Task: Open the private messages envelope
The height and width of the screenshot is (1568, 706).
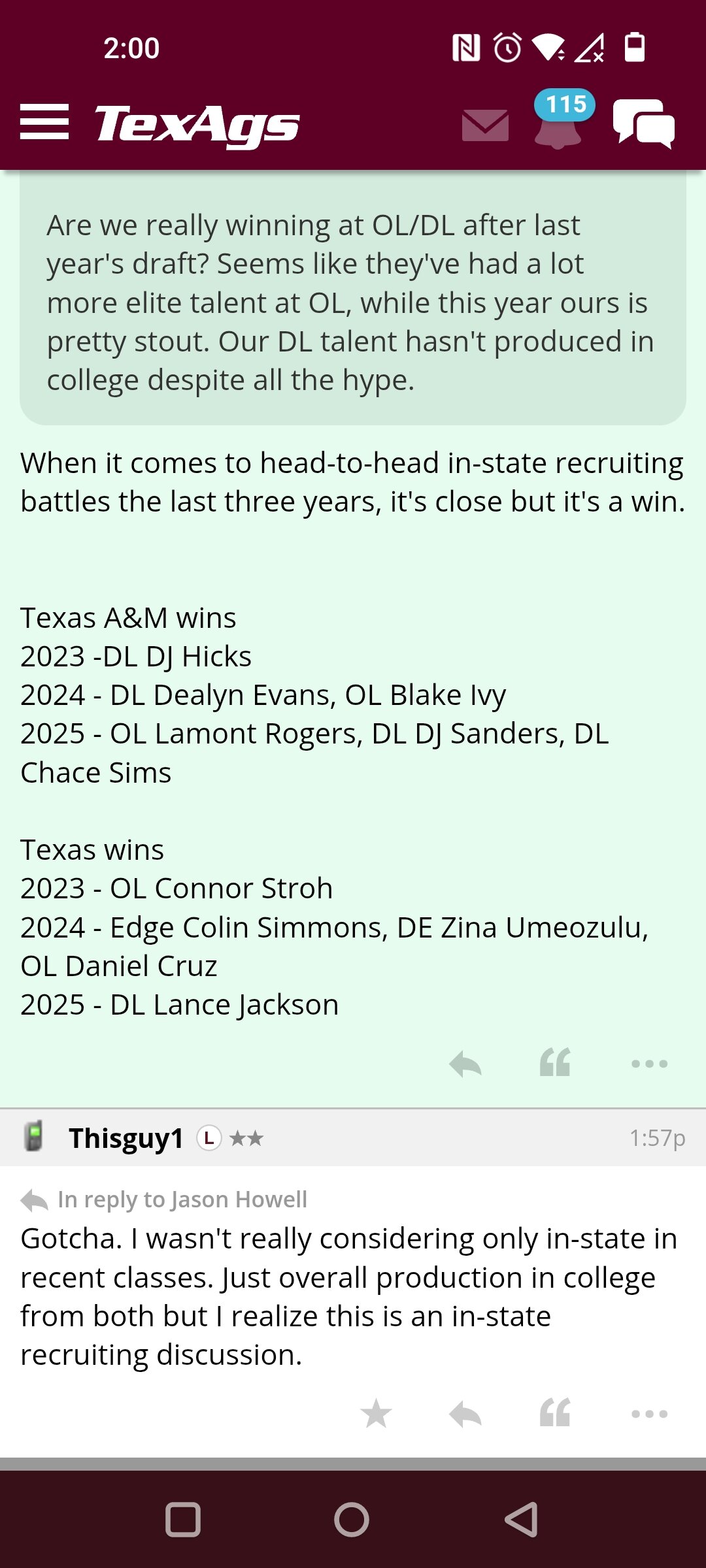Action: click(x=485, y=125)
